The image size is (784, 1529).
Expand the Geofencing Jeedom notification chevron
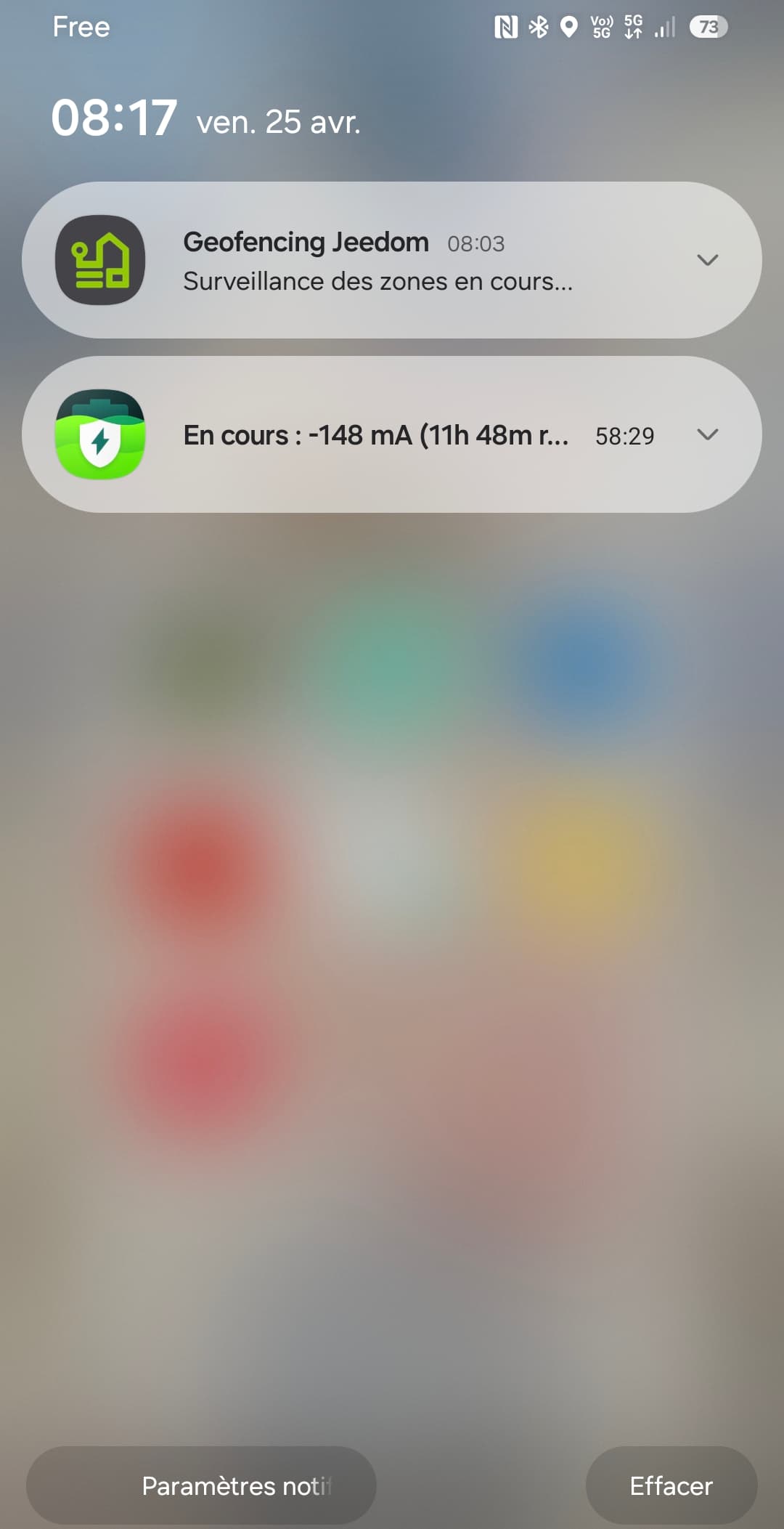707,260
